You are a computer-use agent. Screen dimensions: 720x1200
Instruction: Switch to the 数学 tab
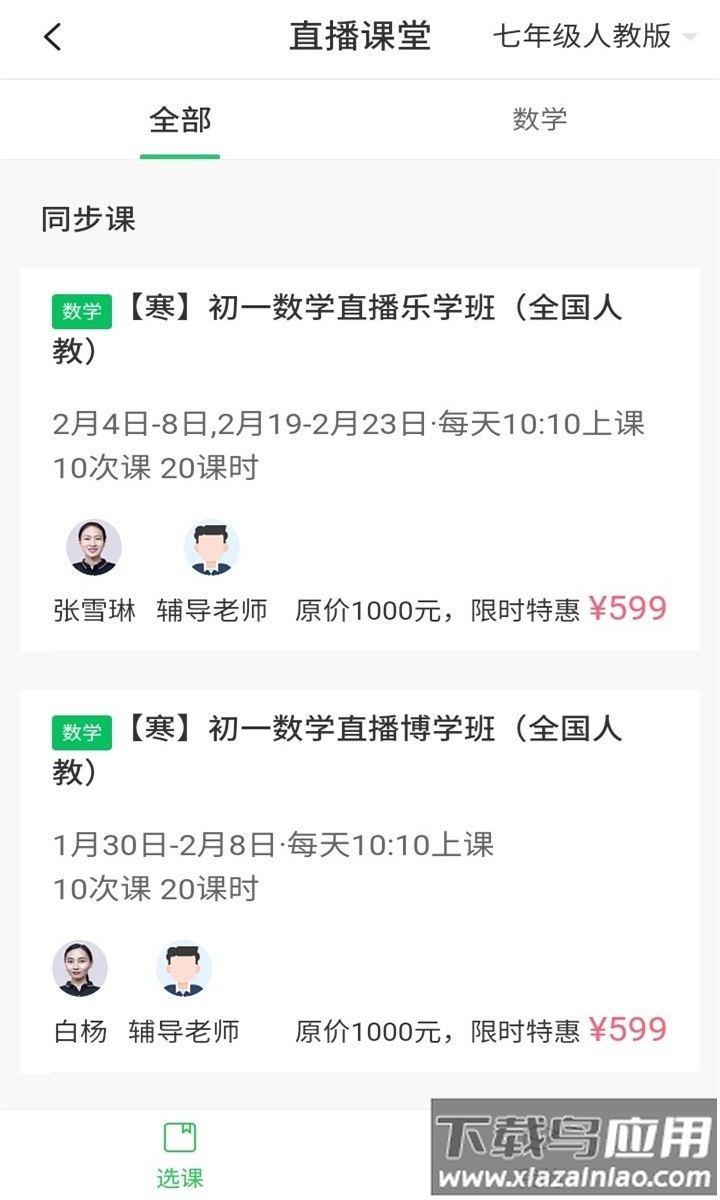click(x=540, y=120)
